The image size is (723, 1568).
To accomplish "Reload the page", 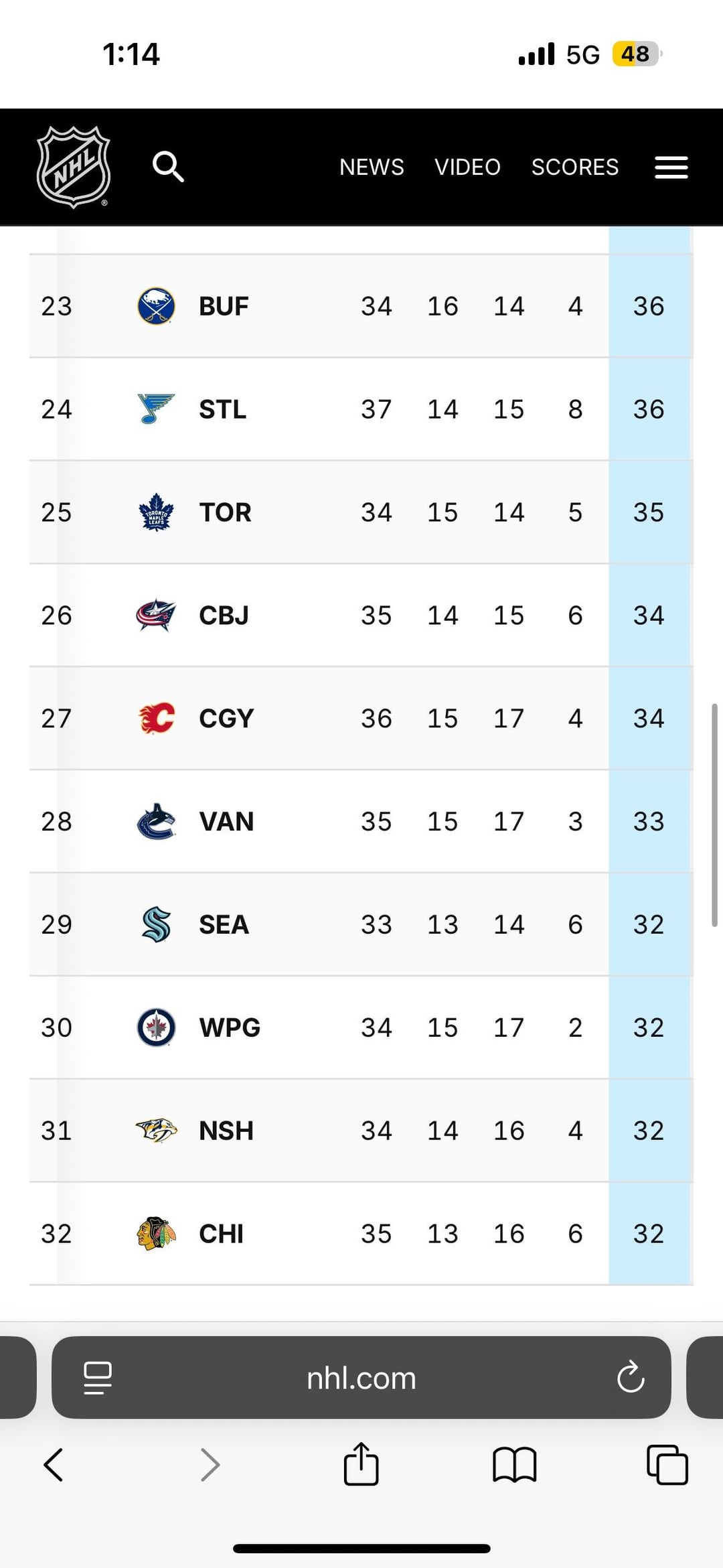I will [630, 1378].
